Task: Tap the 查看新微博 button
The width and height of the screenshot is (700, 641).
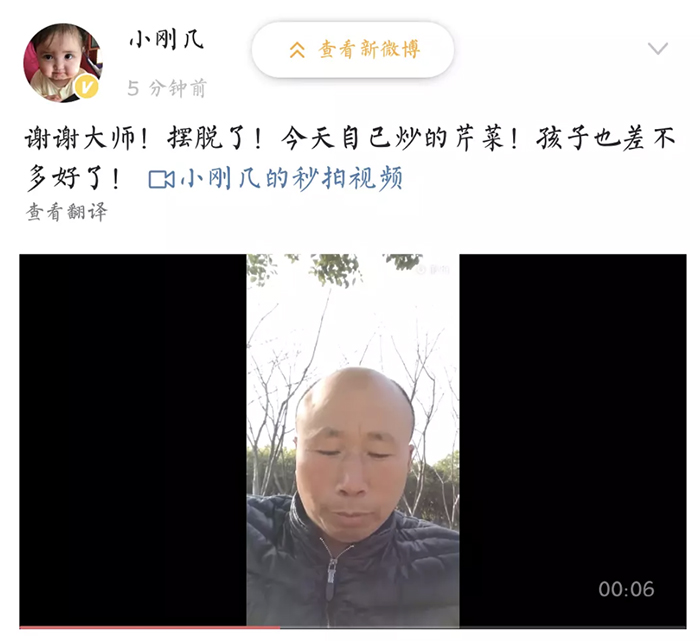Action: tap(352, 49)
